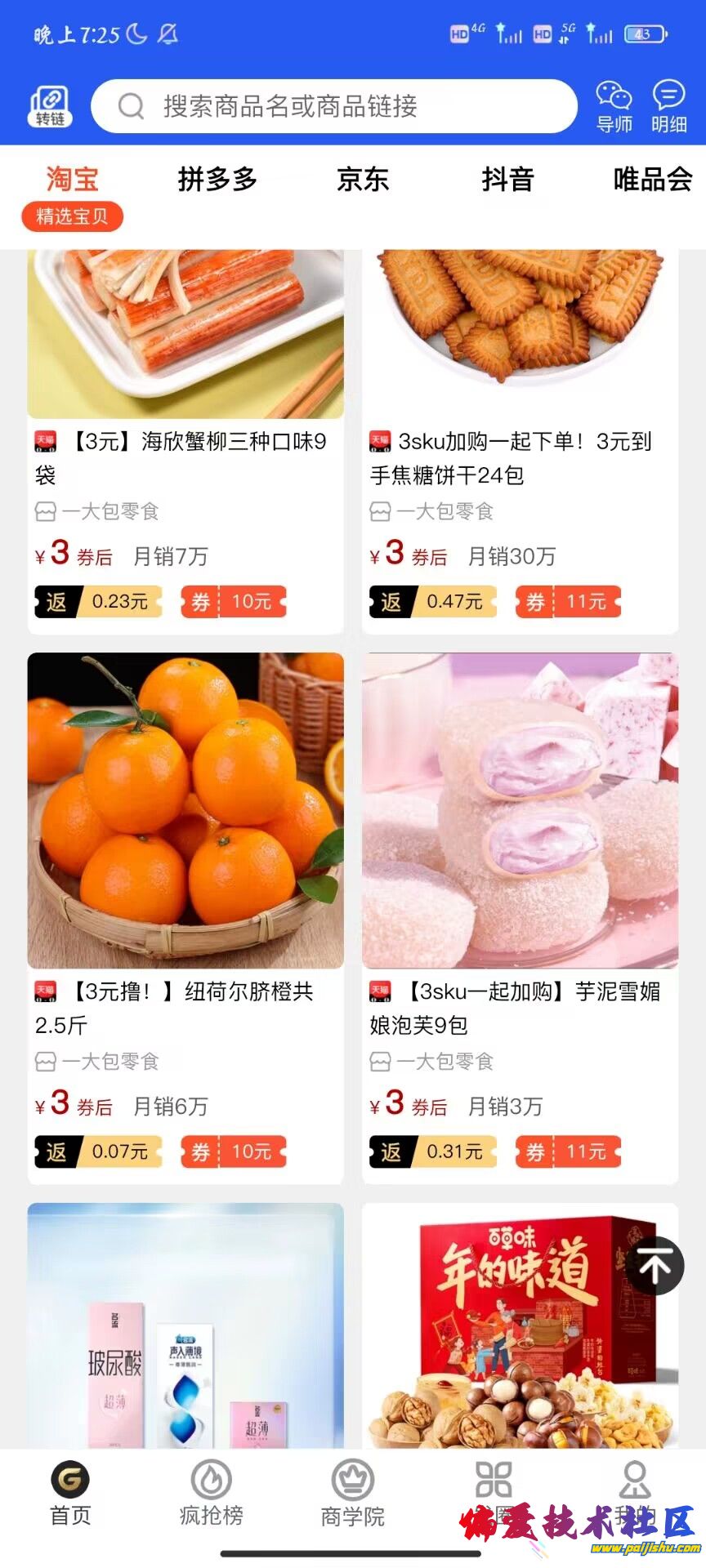Open the 疯抢榜 hot deals tab
This screenshot has width=706, height=1568.
pyautogui.click(x=212, y=1495)
